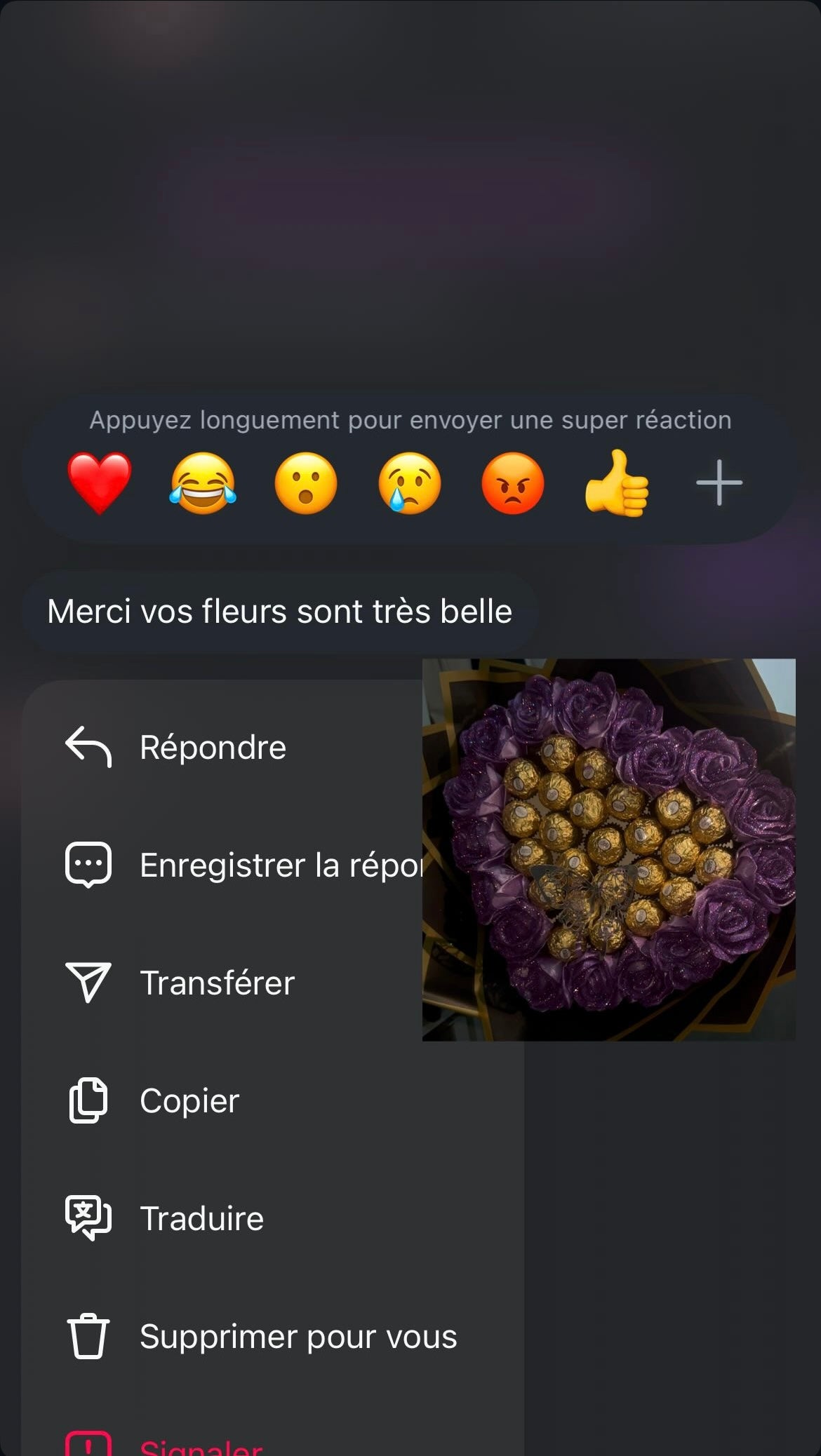Translate the message using Traduire
This screenshot has height=1456, width=821.
click(x=201, y=1219)
